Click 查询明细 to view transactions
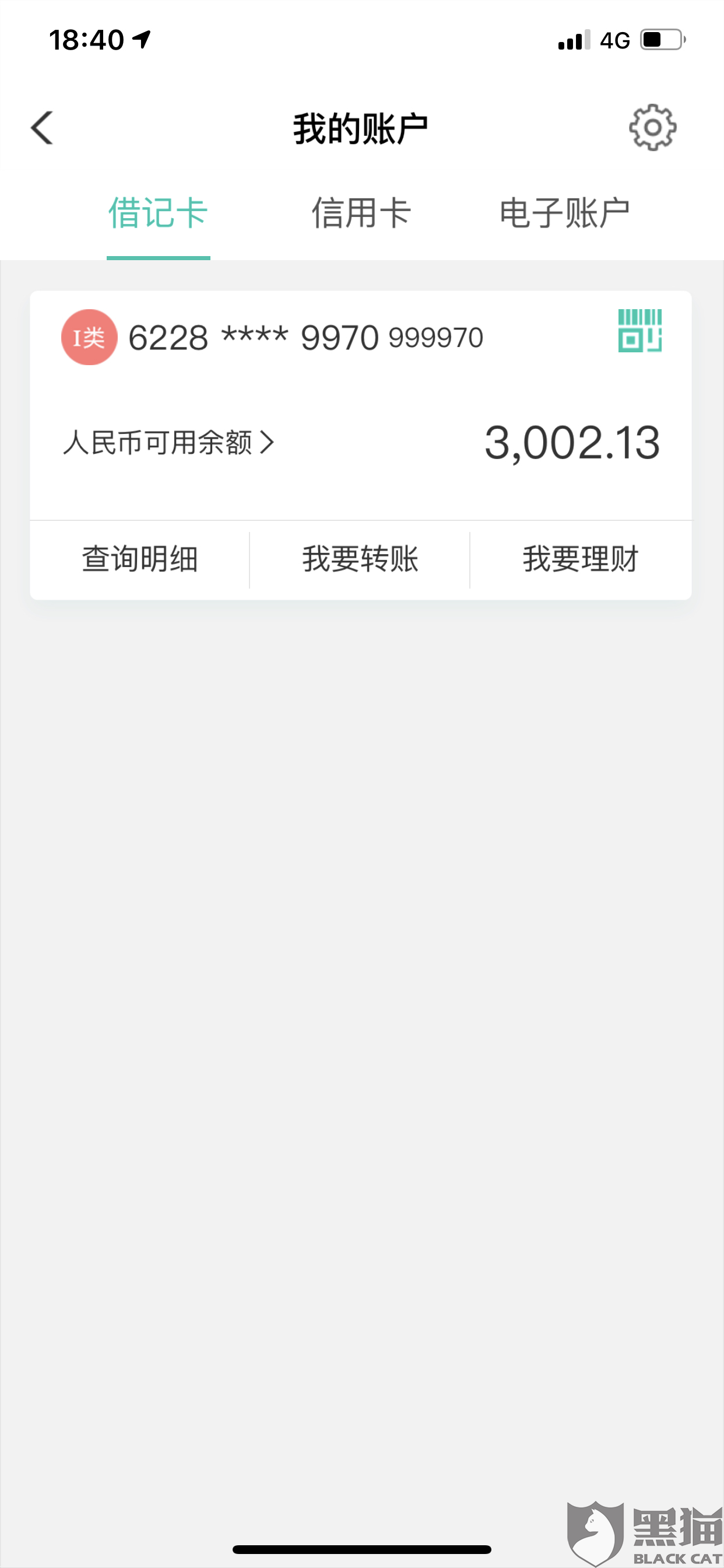Viewport: 724px width, 1568px height. point(139,558)
